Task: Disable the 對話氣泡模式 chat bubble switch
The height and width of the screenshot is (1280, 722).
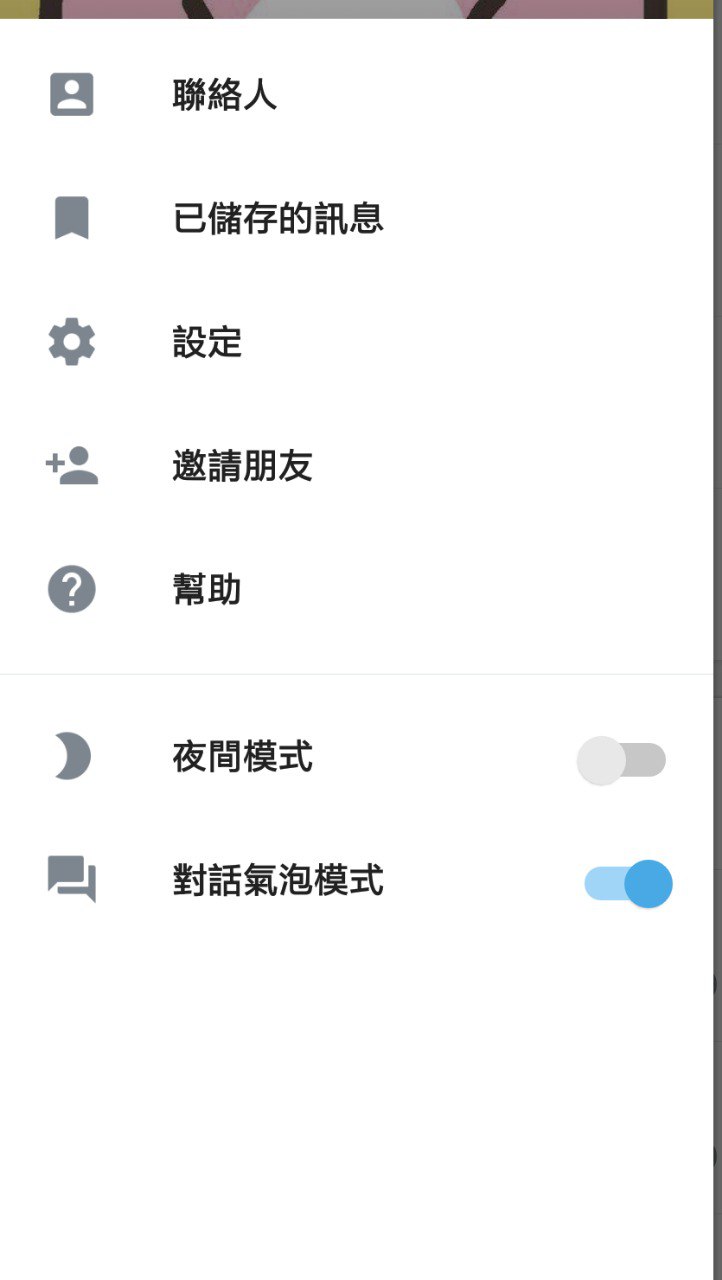Action: (629, 884)
